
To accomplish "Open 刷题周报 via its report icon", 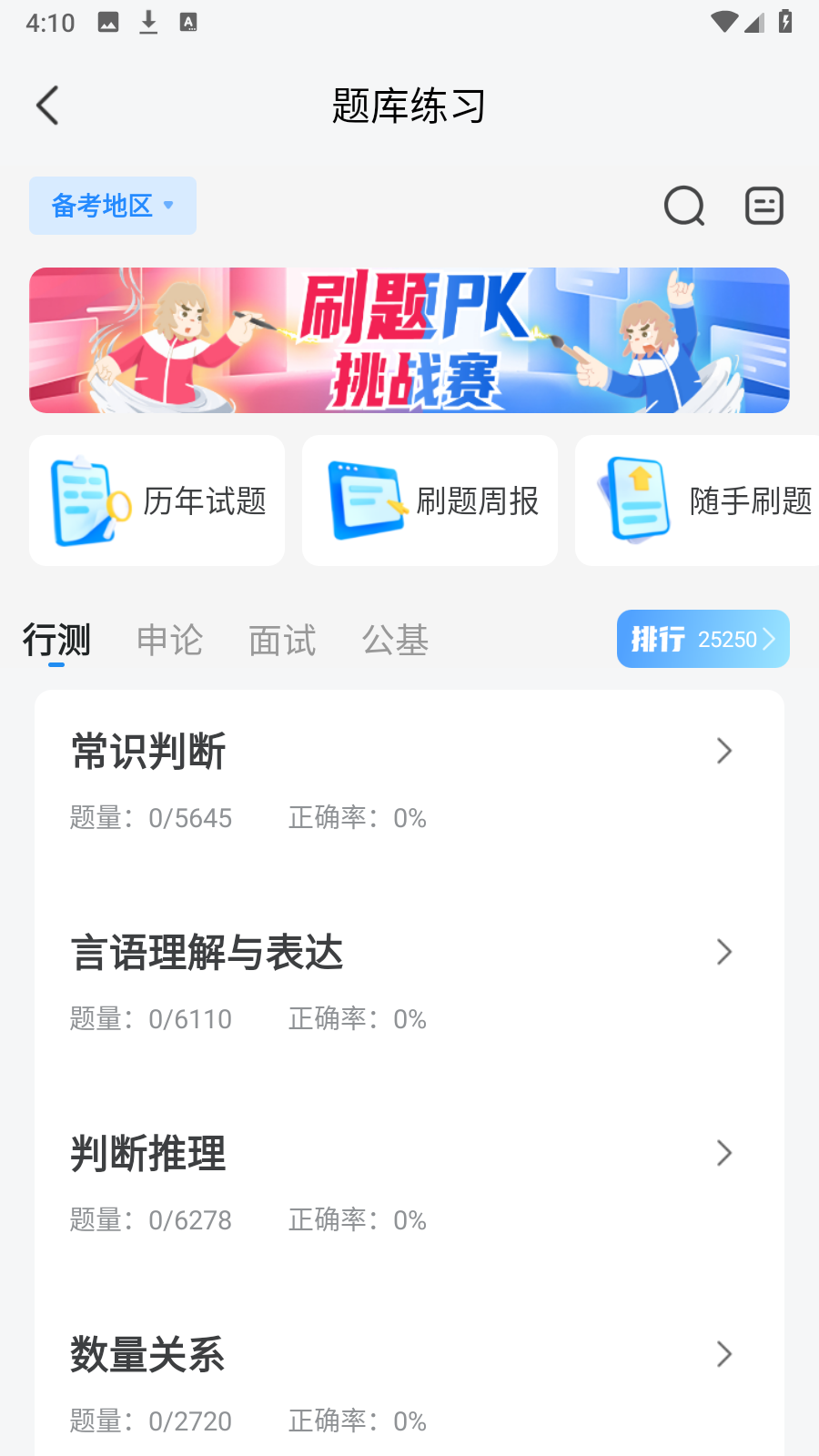I will 430,500.
